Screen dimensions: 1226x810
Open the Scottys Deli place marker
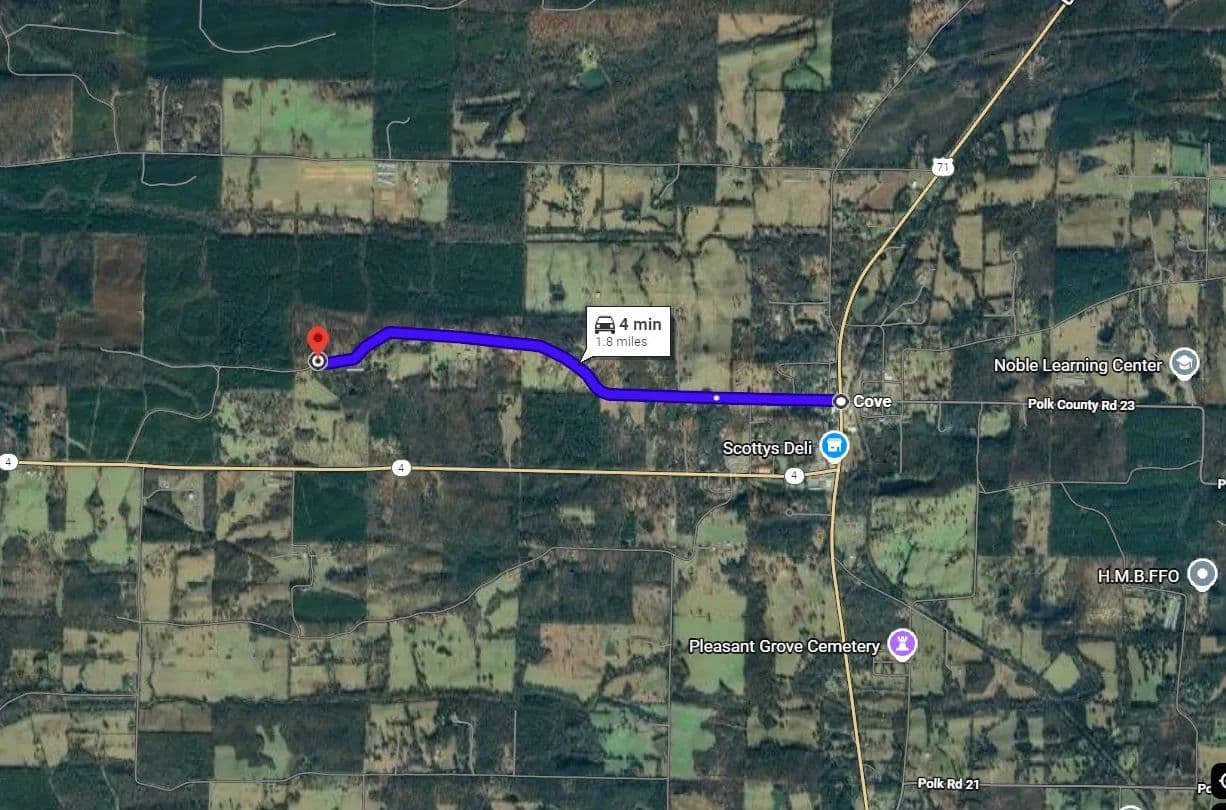[x=831, y=446]
